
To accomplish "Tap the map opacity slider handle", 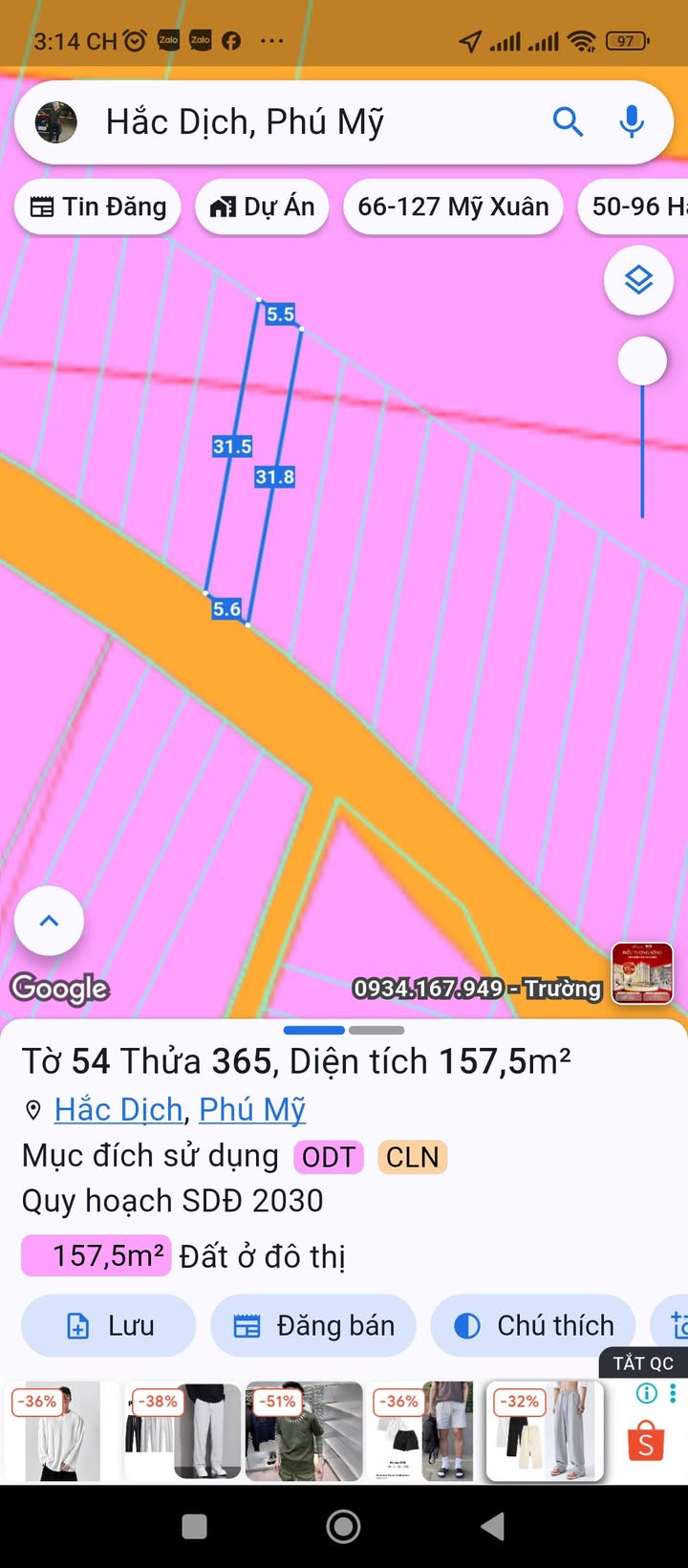I will [x=642, y=360].
